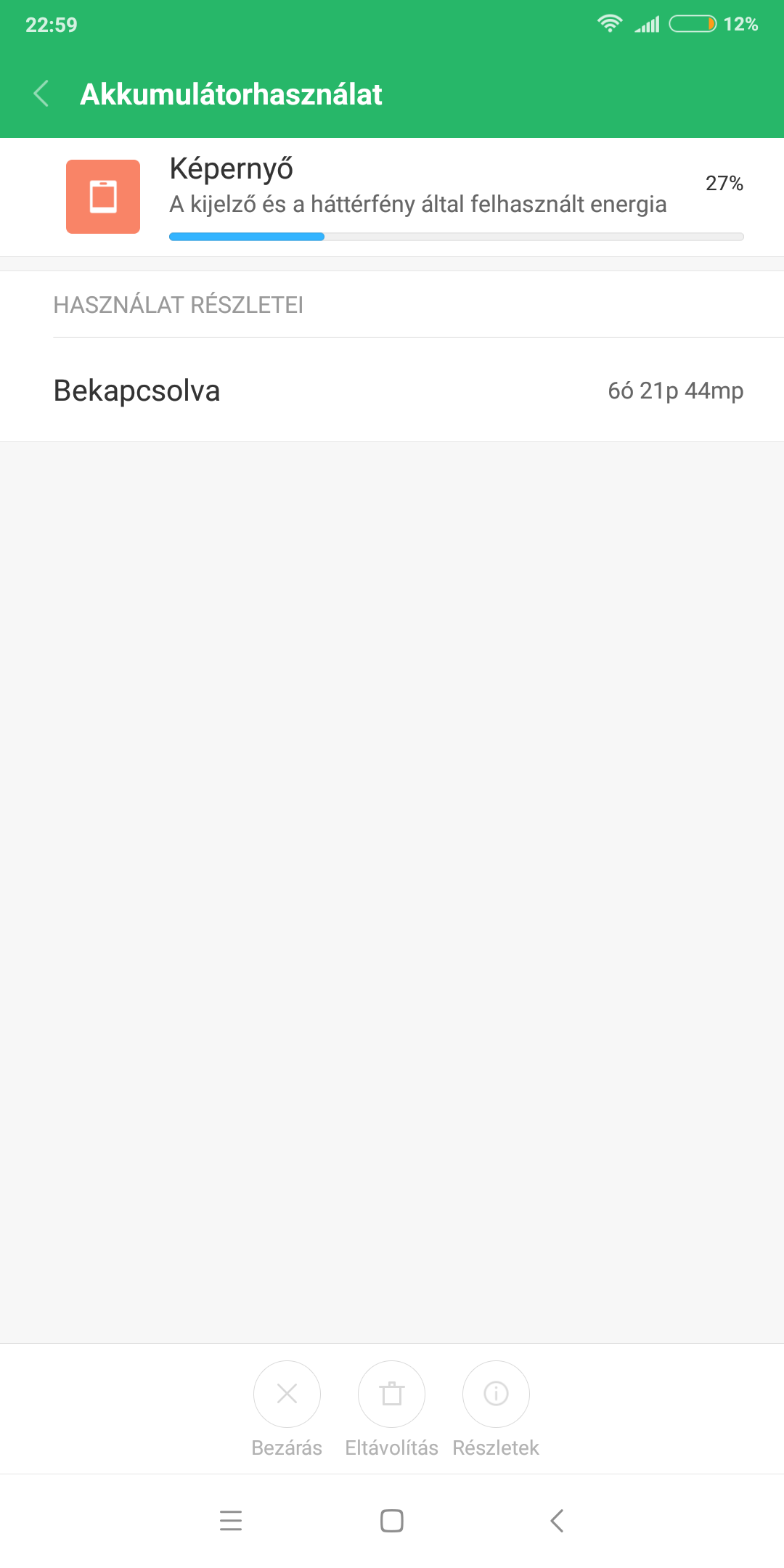Go to home screen via navigation bar
The image size is (784, 1568).
point(392,1520)
